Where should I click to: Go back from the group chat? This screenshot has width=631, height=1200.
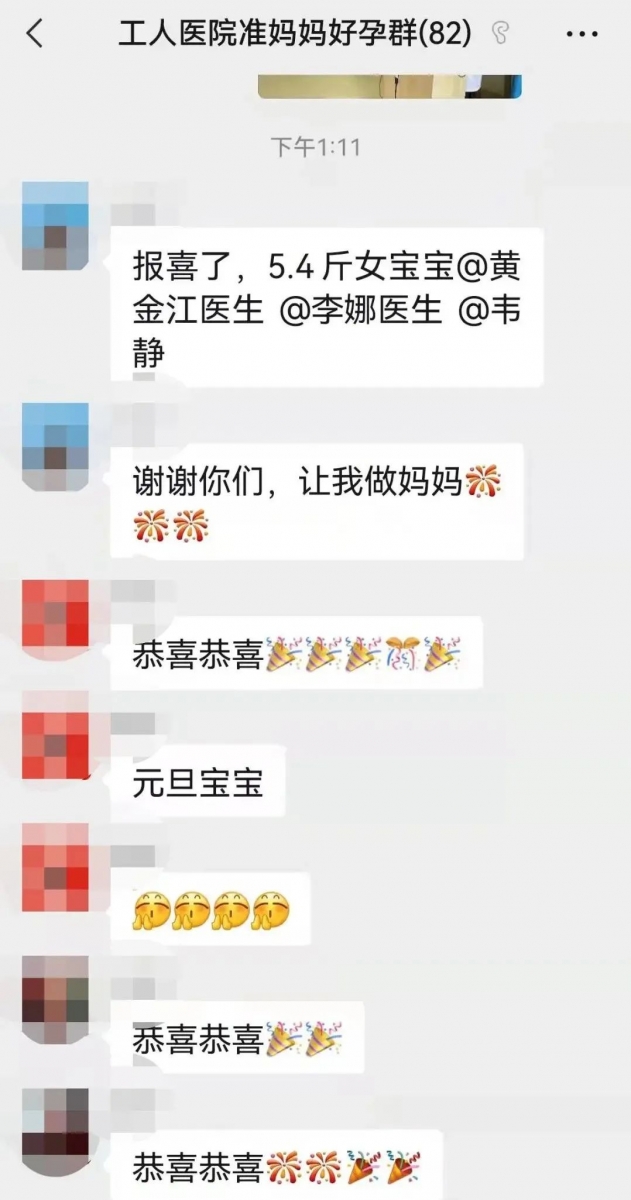(35, 34)
